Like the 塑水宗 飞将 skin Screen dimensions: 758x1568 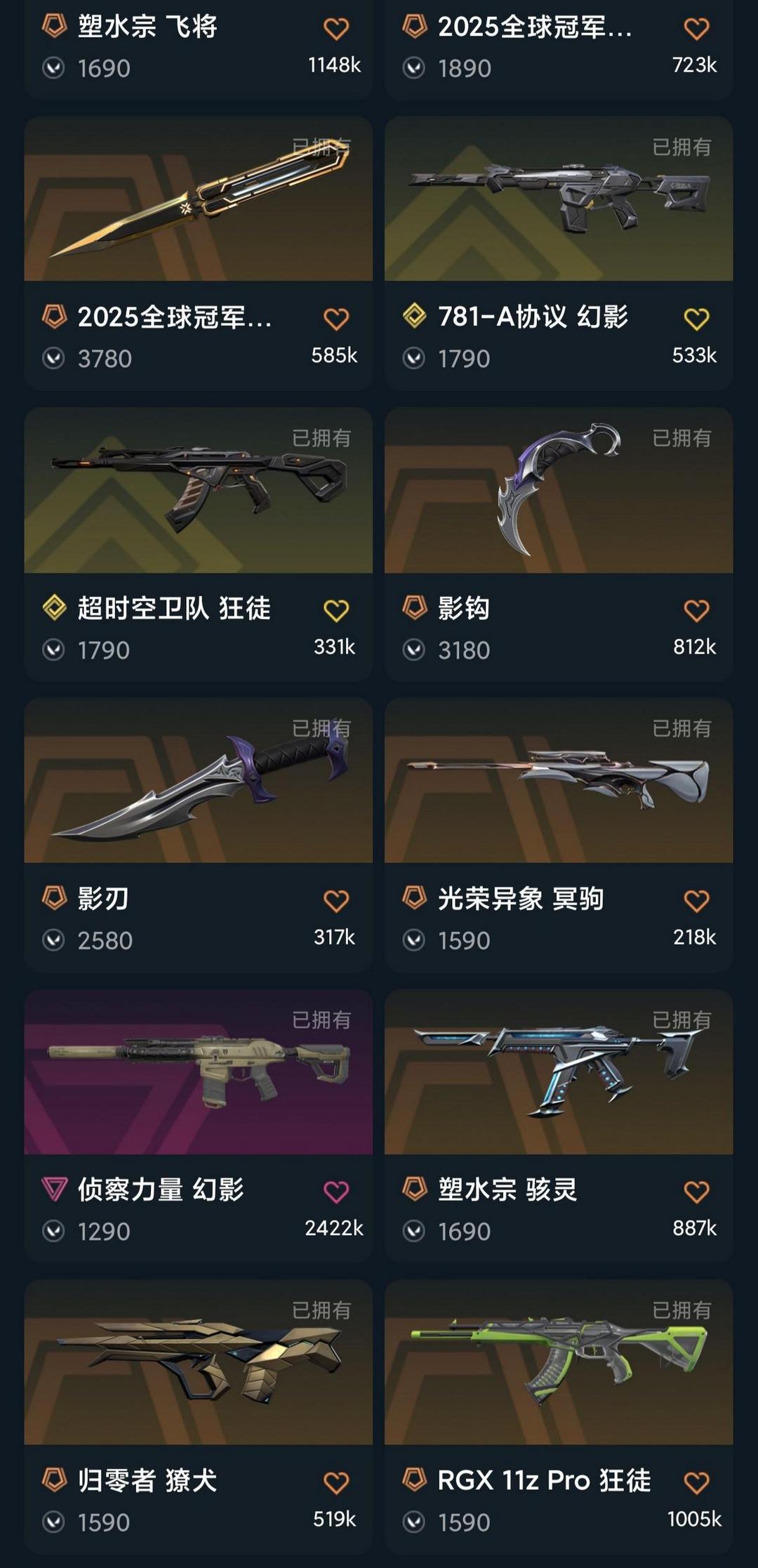point(336,29)
